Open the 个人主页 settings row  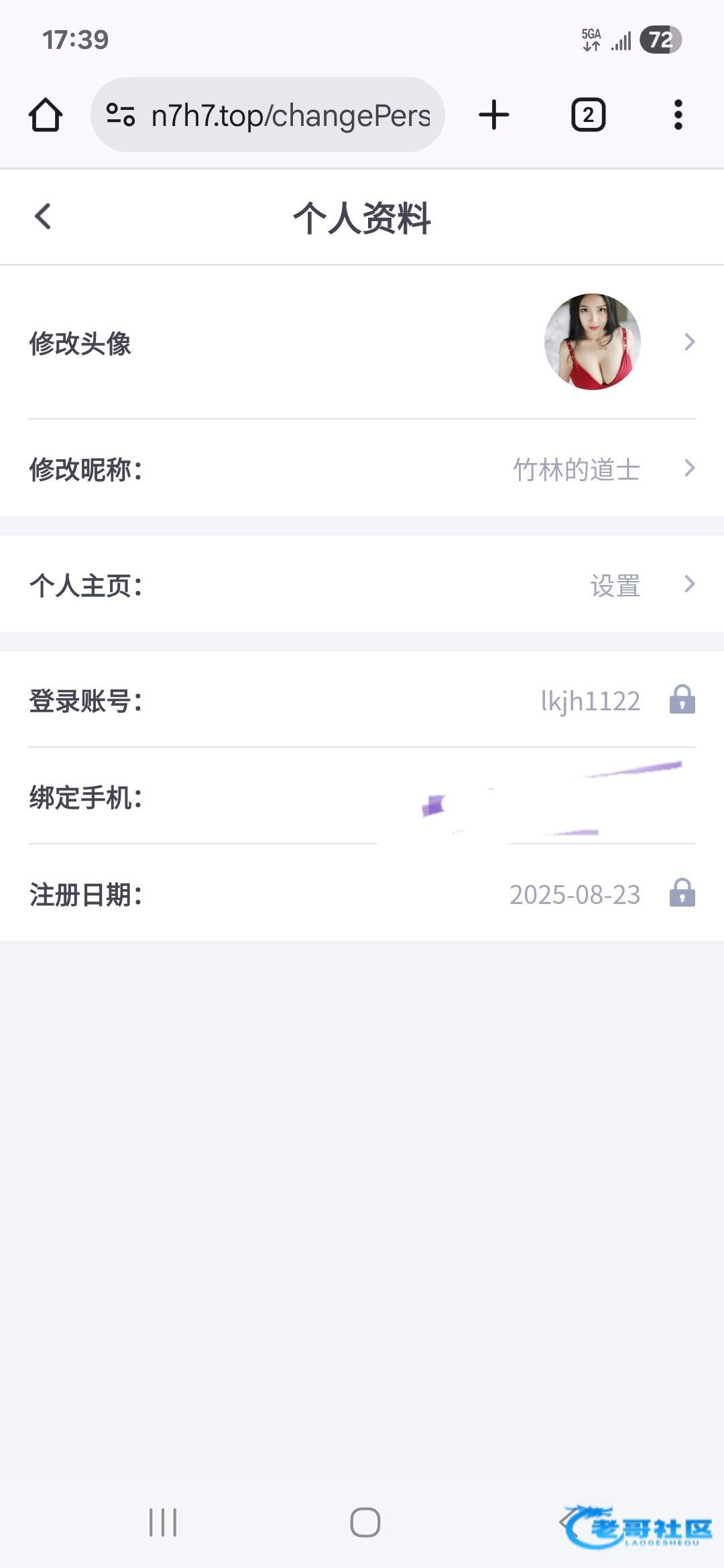[362, 584]
